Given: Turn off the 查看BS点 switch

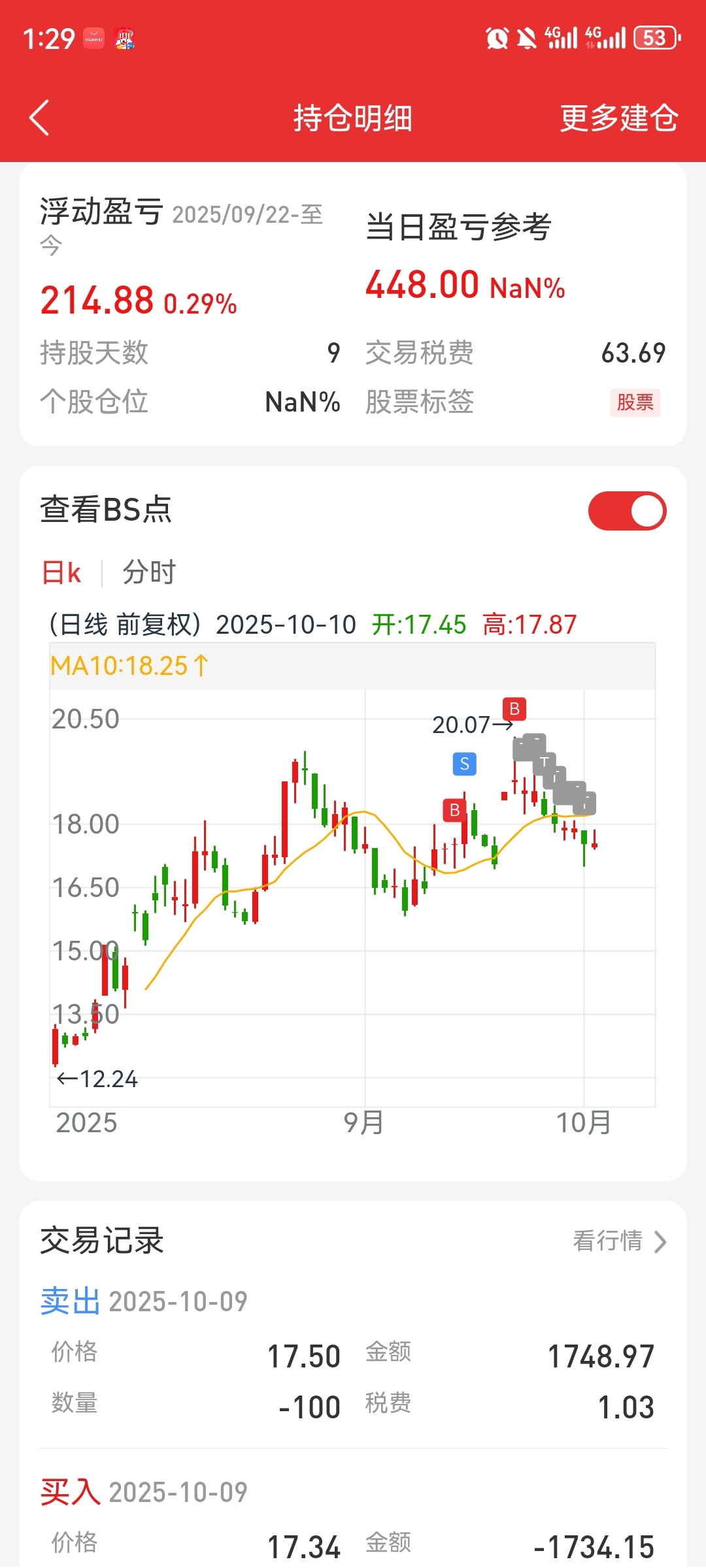Looking at the screenshot, I should (x=626, y=511).
